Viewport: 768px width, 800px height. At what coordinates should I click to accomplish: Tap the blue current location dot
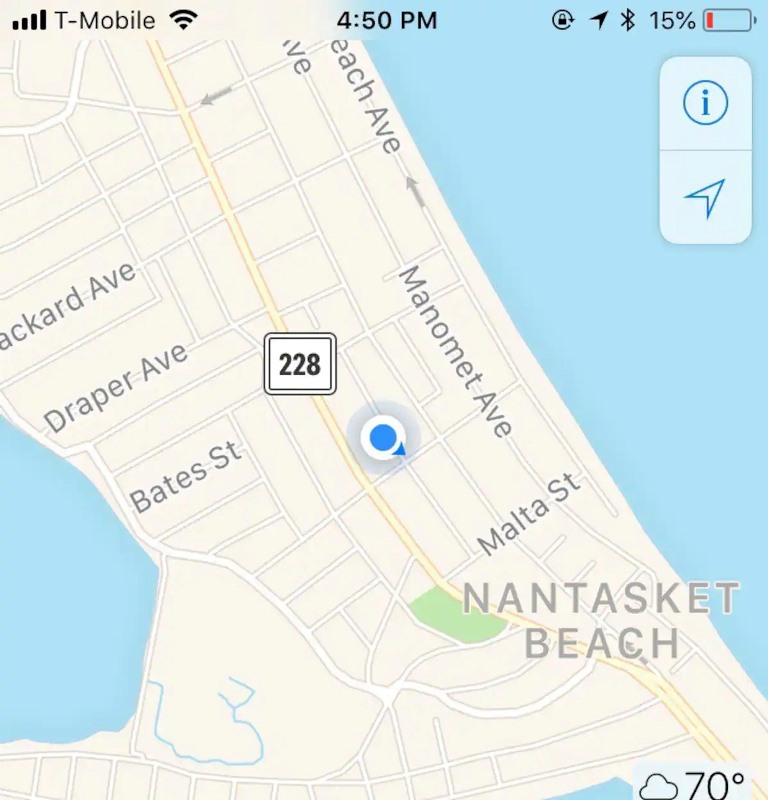(x=383, y=438)
